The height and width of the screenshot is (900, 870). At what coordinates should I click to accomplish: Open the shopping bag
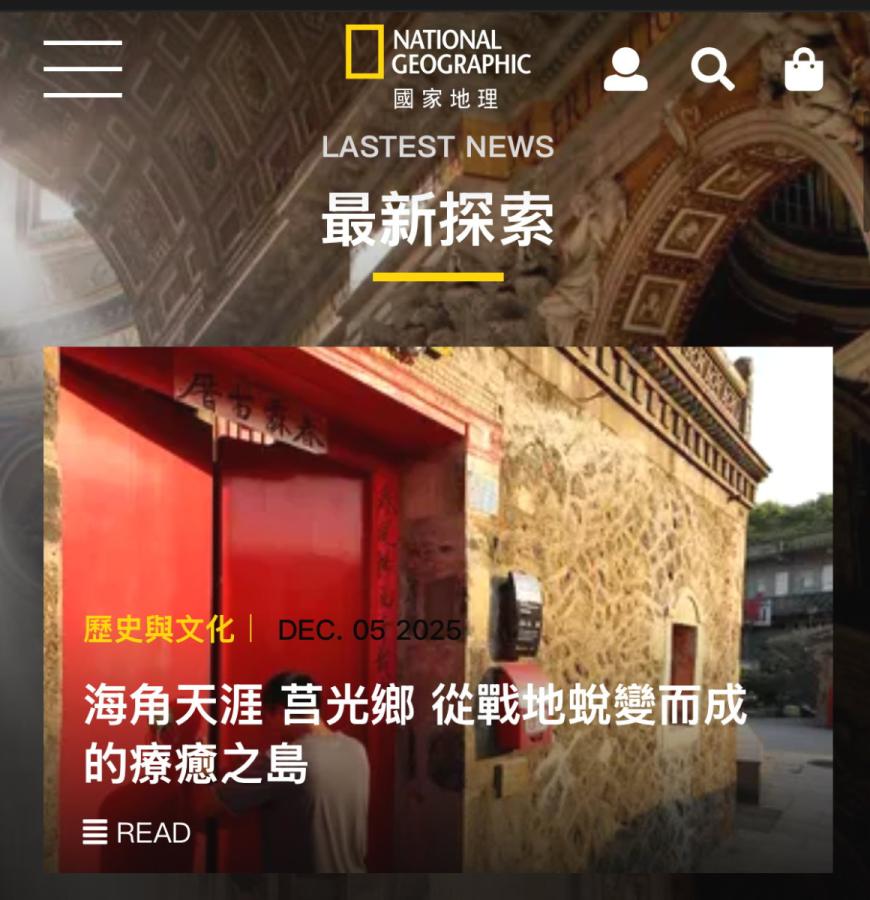[804, 69]
